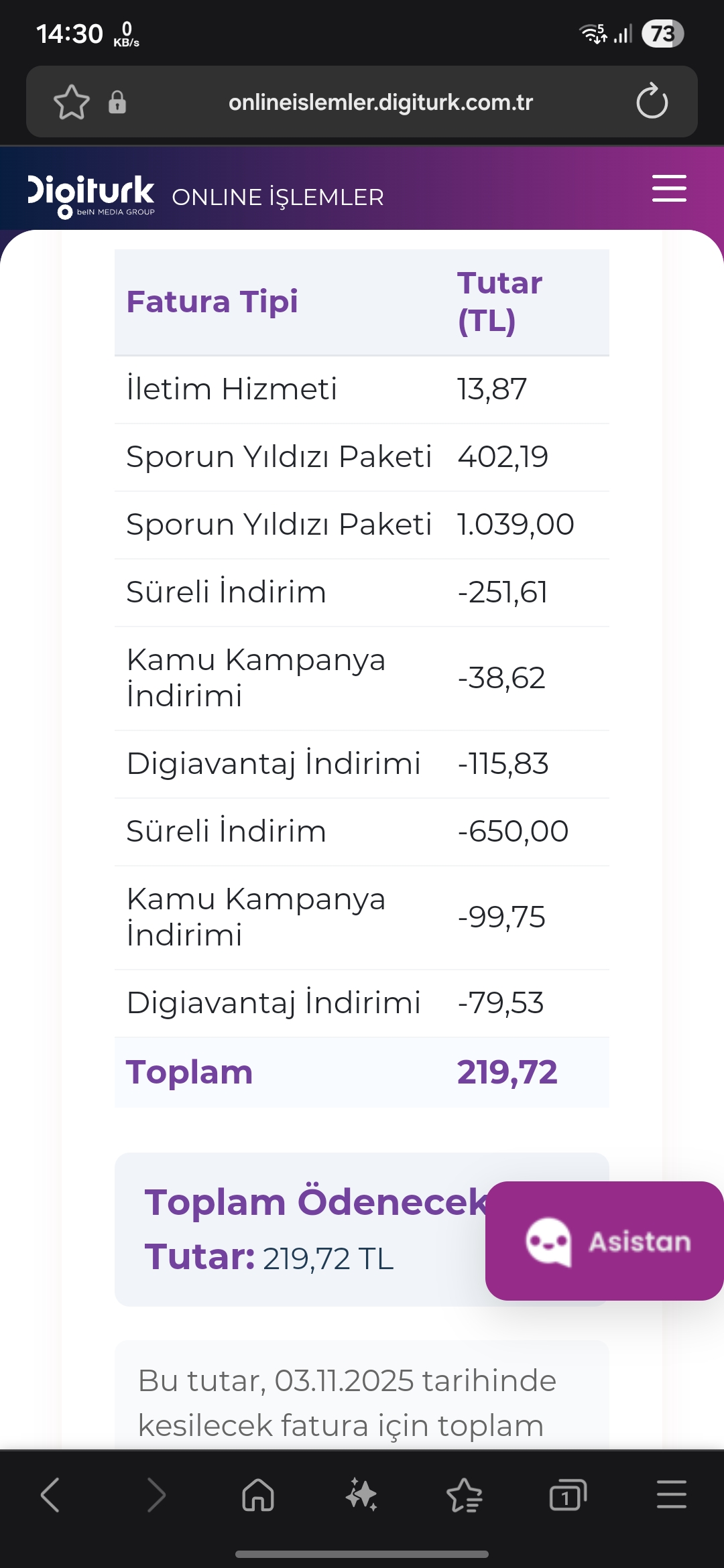Bookmark the page with the address bar star
This screenshot has height=1568, width=724.
click(71, 103)
